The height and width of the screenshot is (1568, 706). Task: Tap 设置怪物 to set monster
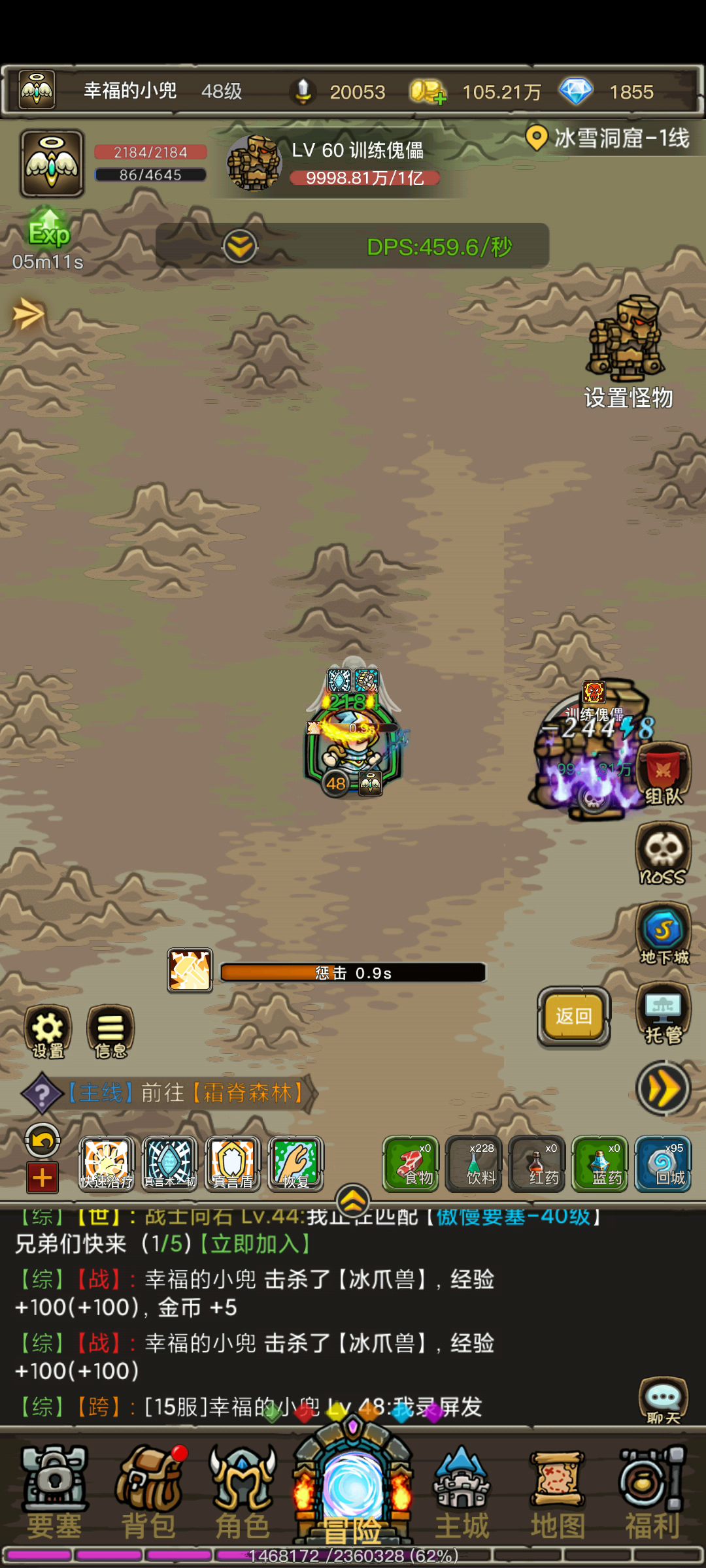click(x=628, y=353)
